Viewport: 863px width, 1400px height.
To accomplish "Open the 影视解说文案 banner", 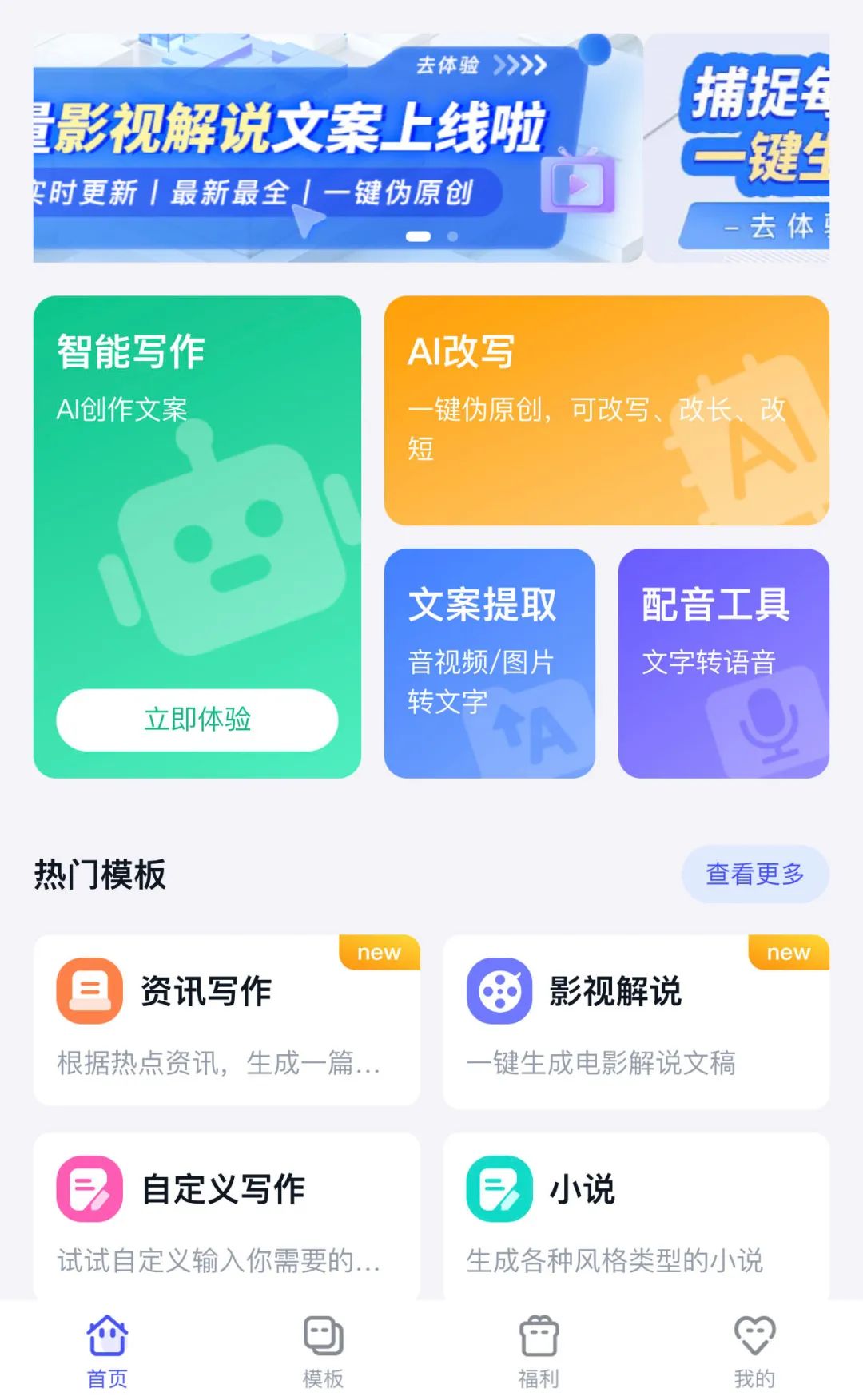I will tap(337, 148).
